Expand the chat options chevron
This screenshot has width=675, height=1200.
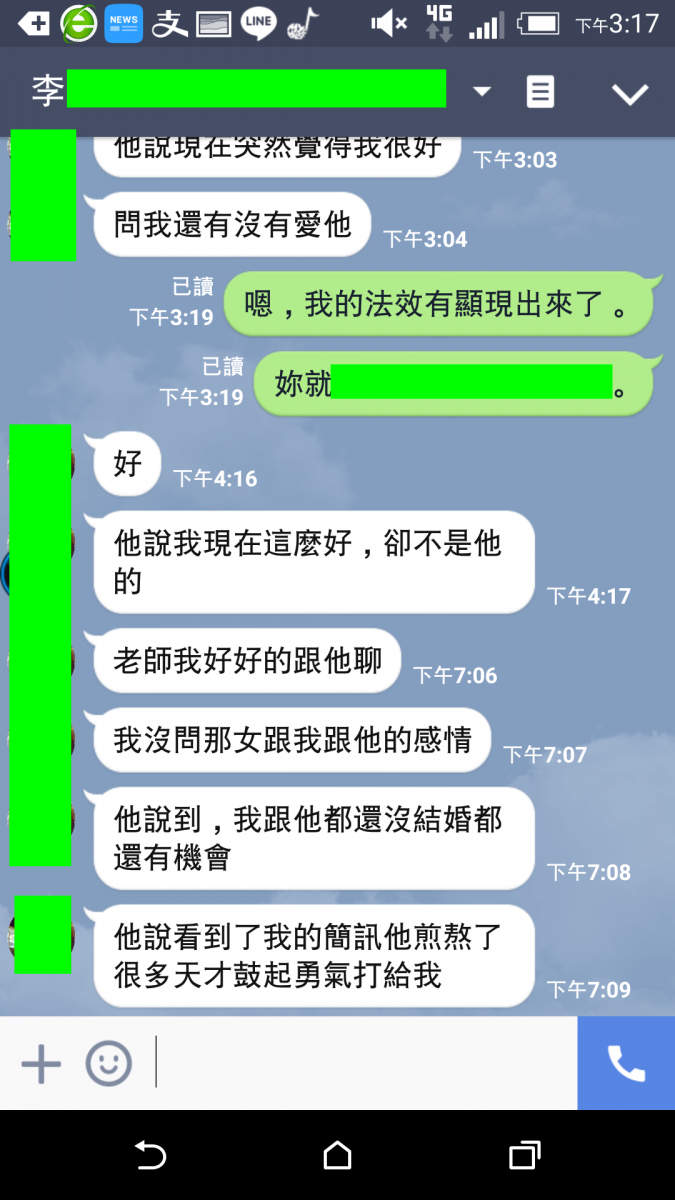630,93
